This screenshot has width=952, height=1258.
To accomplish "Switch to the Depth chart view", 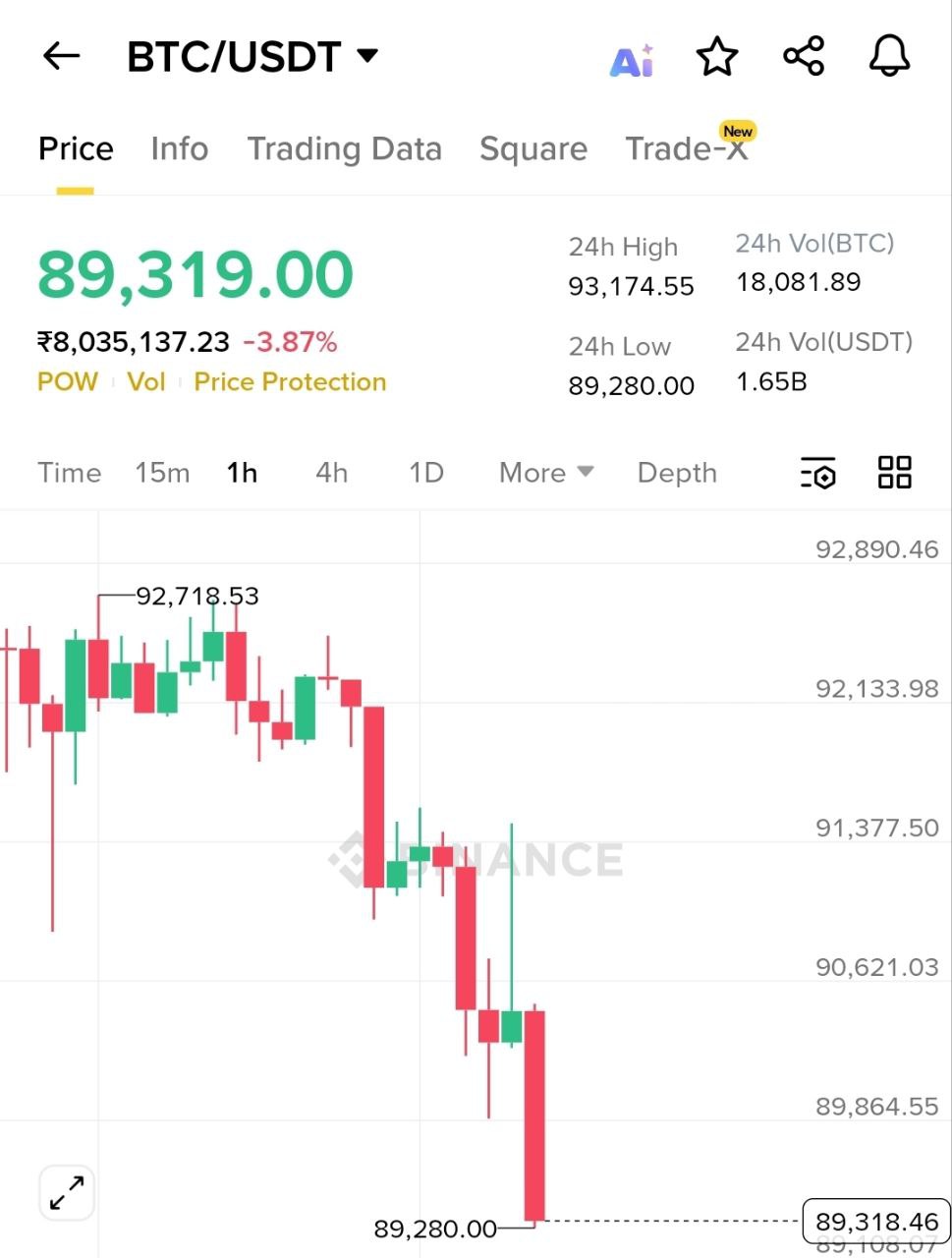I will point(677,473).
